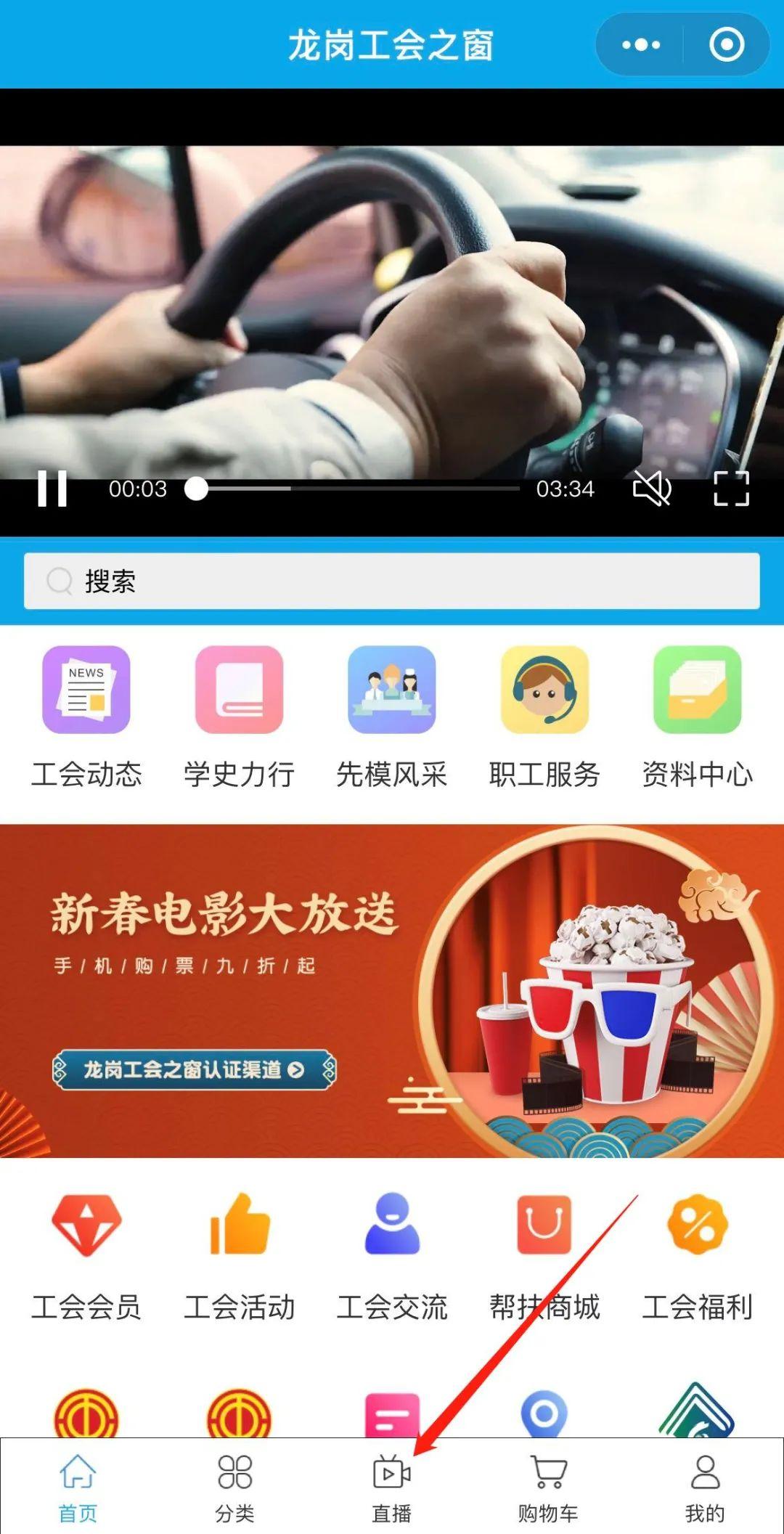The image size is (784, 1534).
Task: Open 先模风采 section
Action: coord(392,715)
